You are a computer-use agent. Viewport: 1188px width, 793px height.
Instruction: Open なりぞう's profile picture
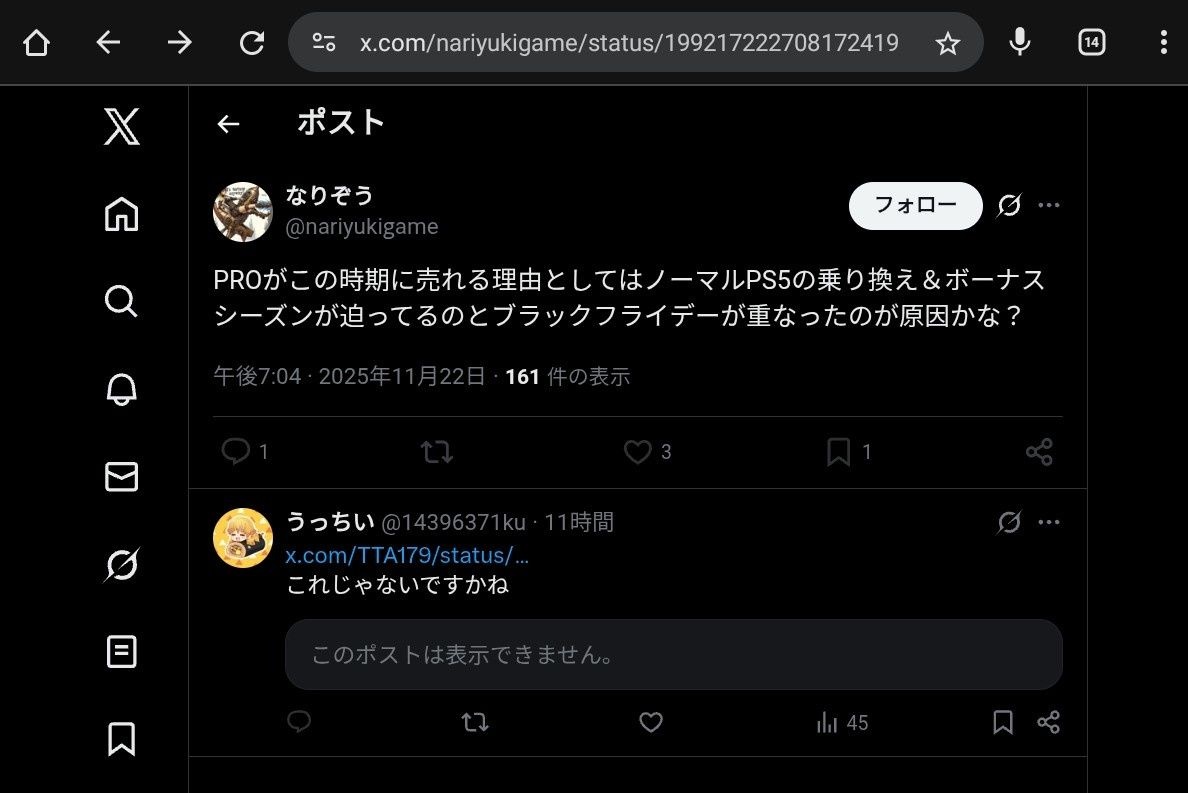(x=243, y=212)
